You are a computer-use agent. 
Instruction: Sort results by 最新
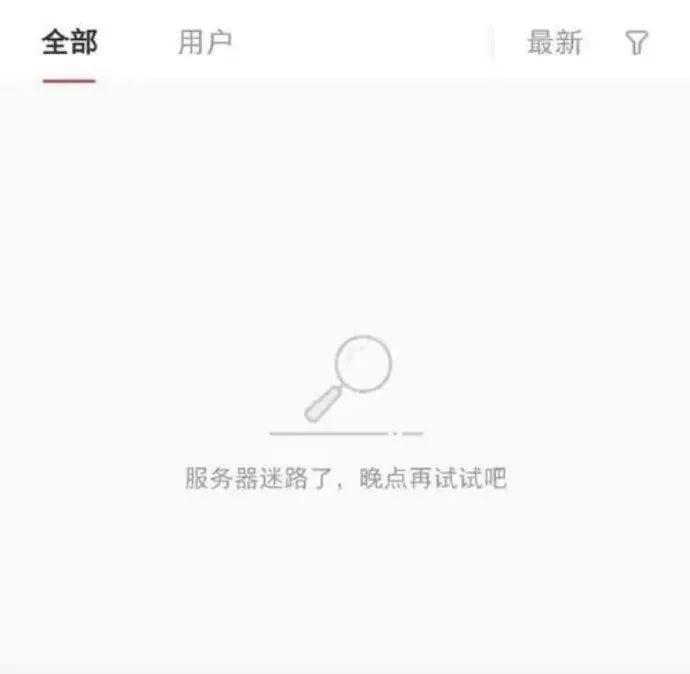[554, 43]
